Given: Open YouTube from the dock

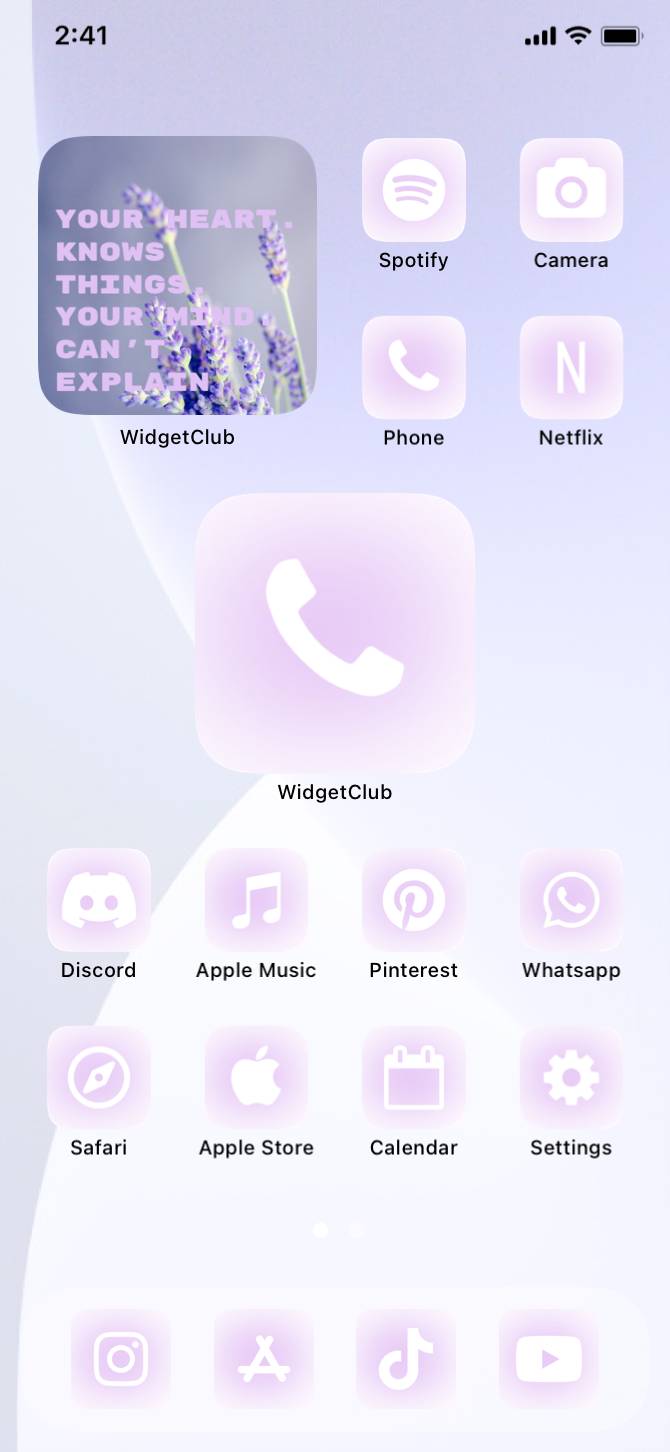Looking at the screenshot, I should tap(549, 1359).
